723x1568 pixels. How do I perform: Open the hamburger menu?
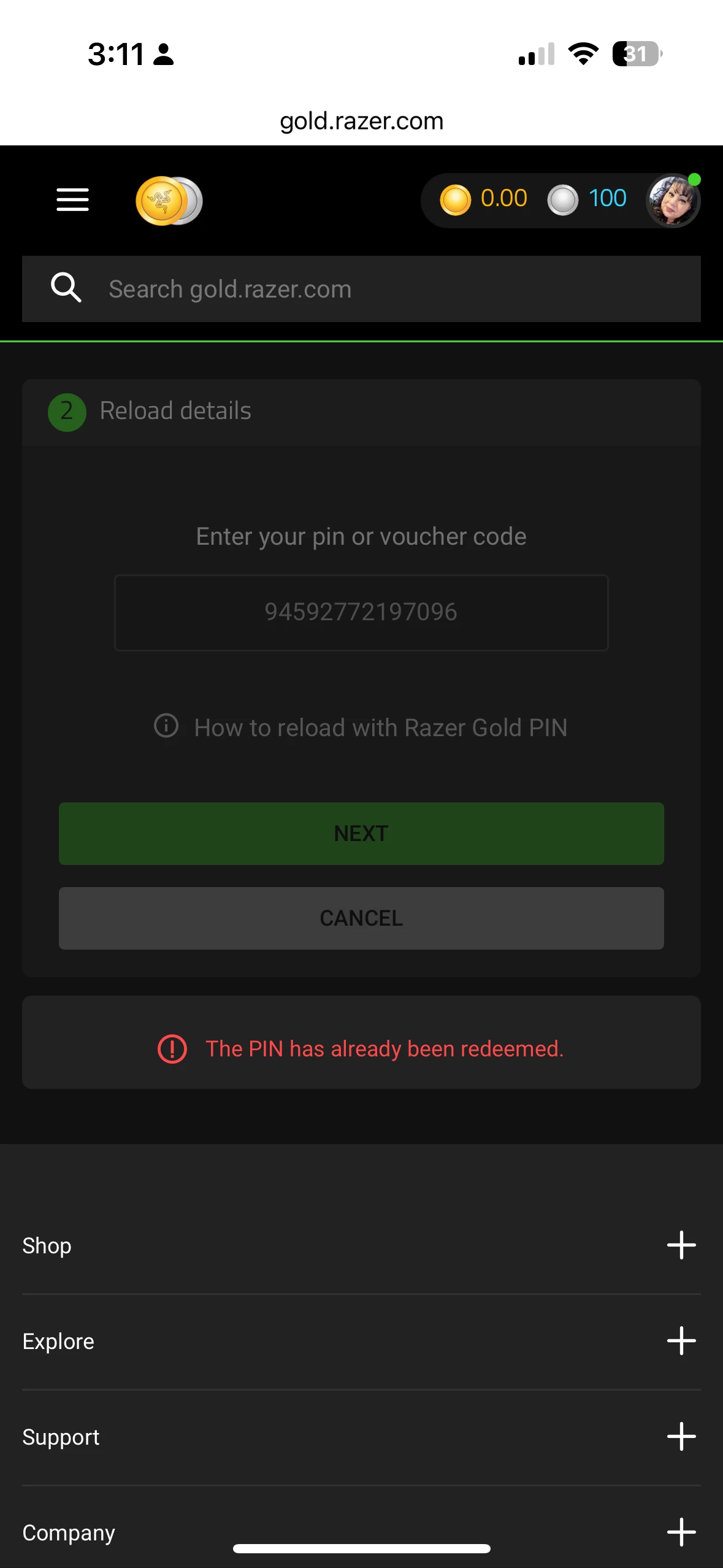pyautogui.click(x=72, y=200)
